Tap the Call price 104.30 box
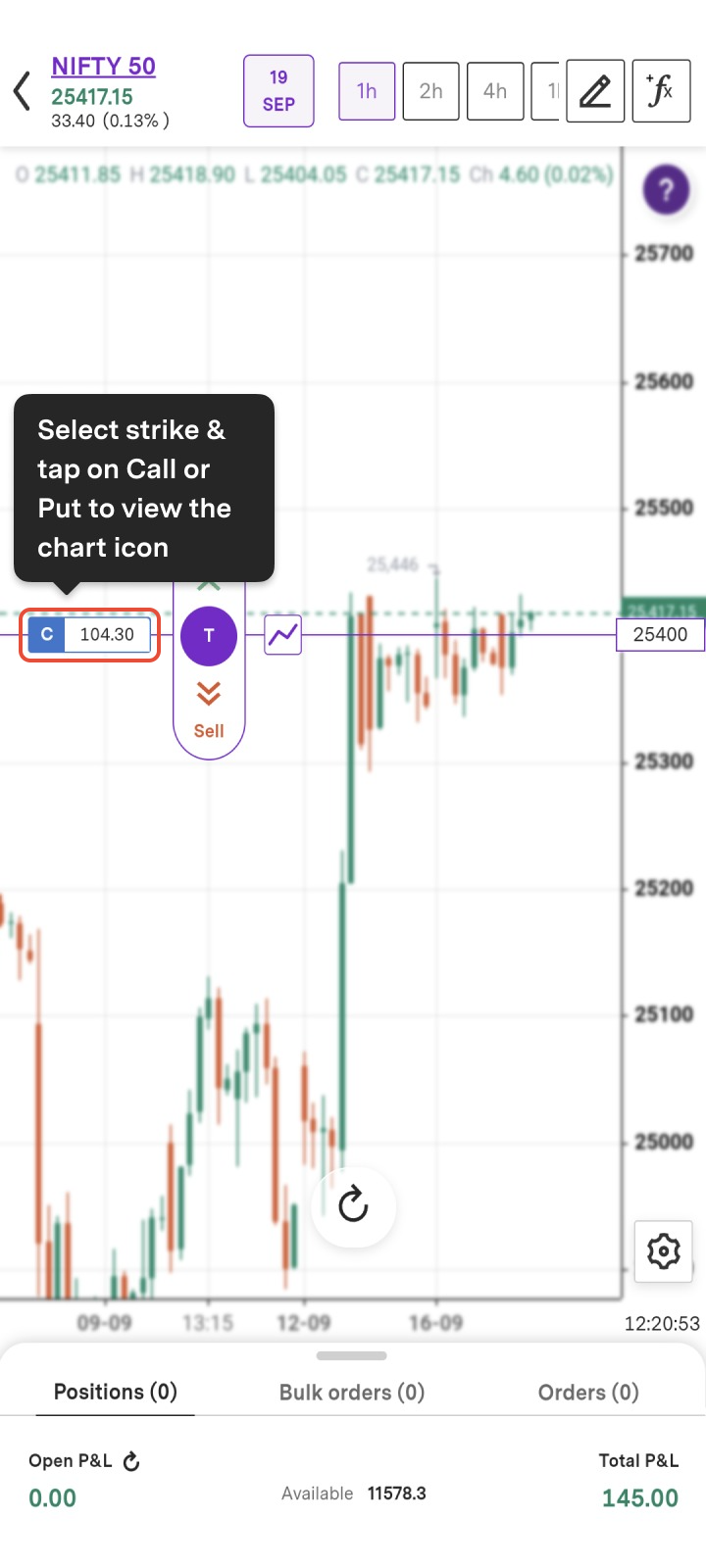Screen dimensions: 706x1568 point(89,635)
